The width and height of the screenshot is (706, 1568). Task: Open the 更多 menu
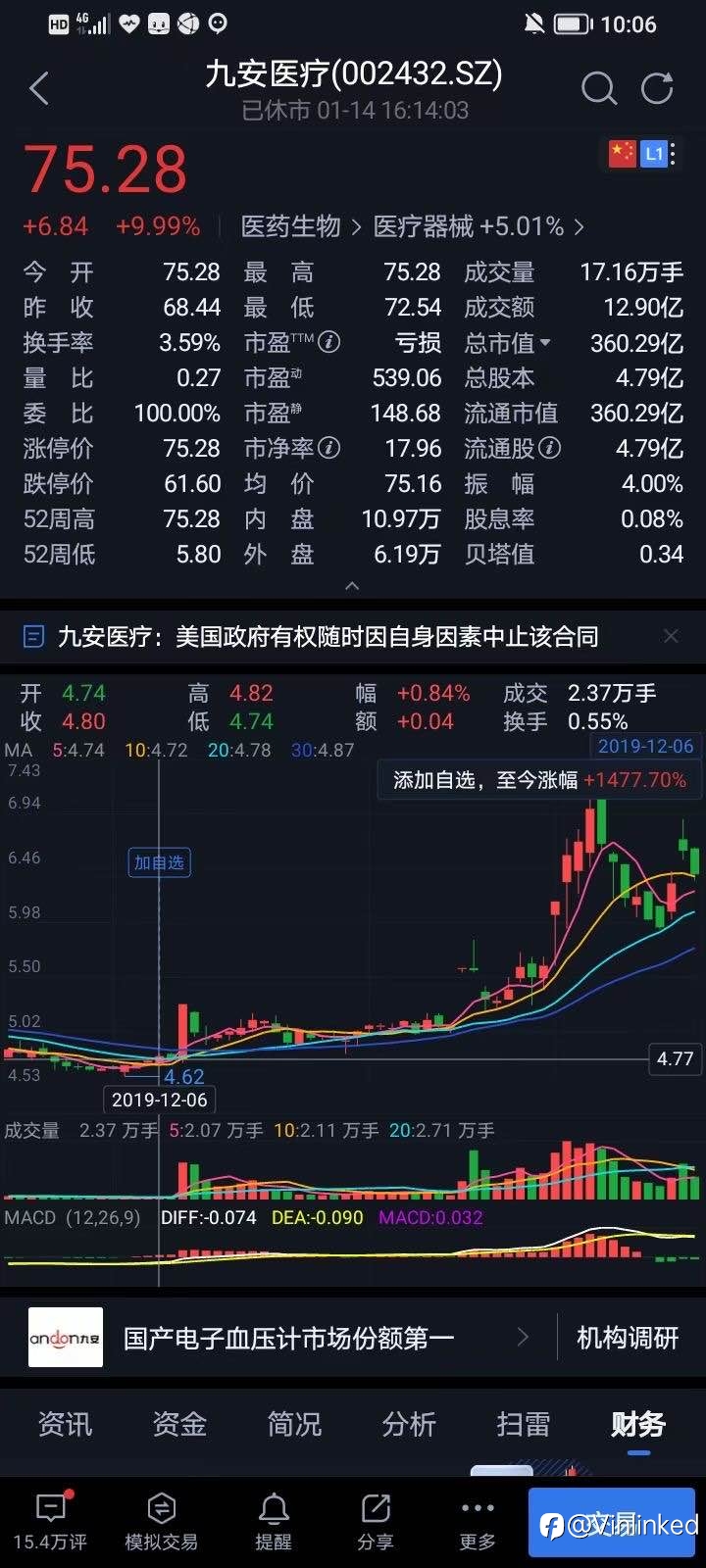(x=478, y=1522)
